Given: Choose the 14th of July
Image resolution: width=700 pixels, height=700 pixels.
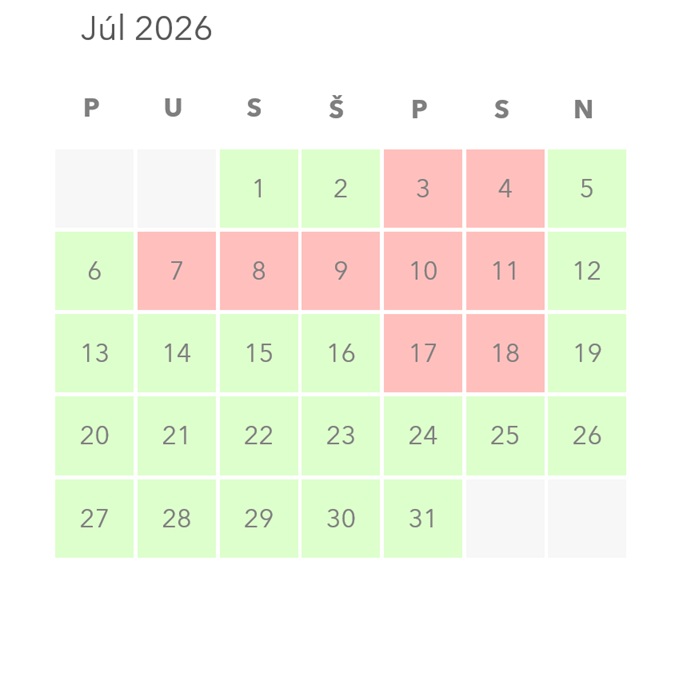Looking at the screenshot, I should (176, 353).
